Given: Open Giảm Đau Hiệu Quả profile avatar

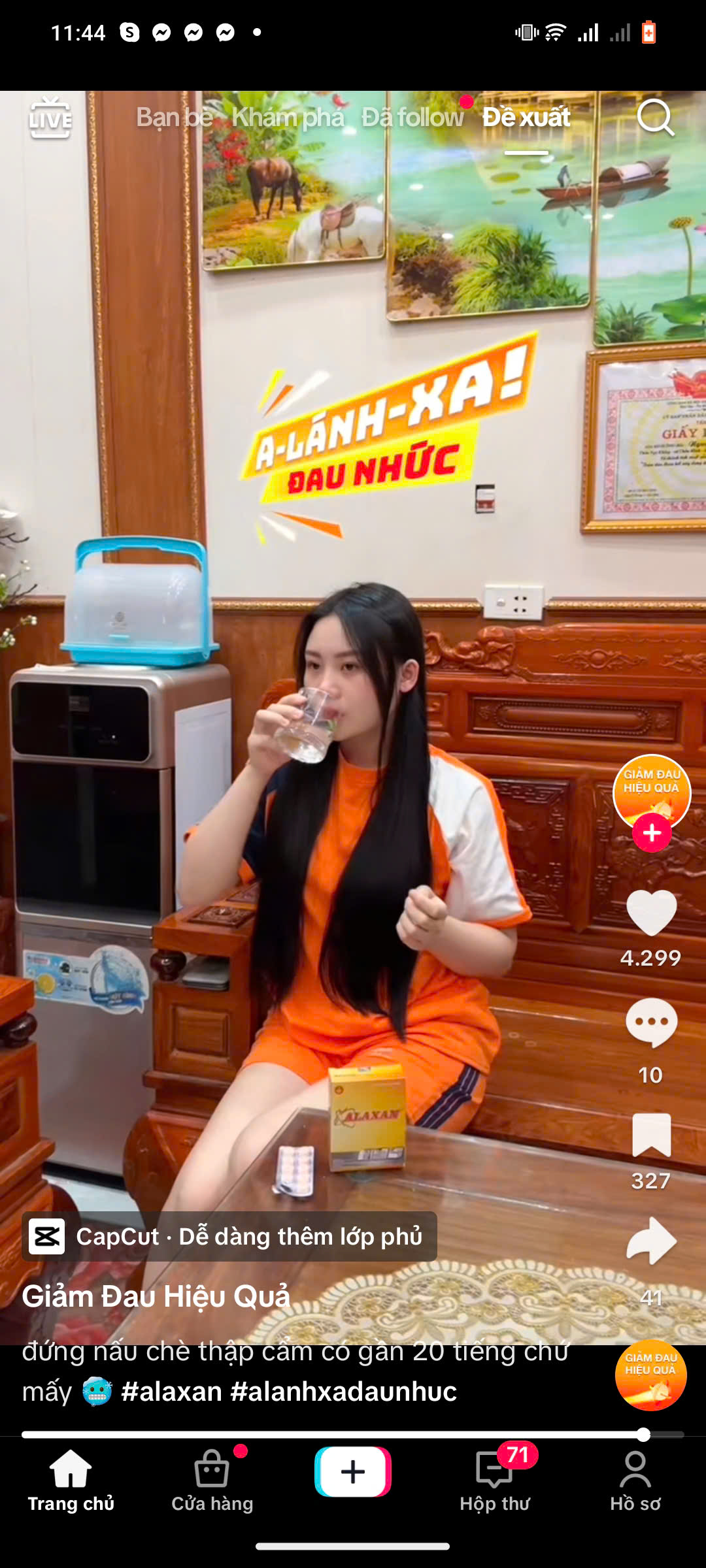Looking at the screenshot, I should [651, 792].
